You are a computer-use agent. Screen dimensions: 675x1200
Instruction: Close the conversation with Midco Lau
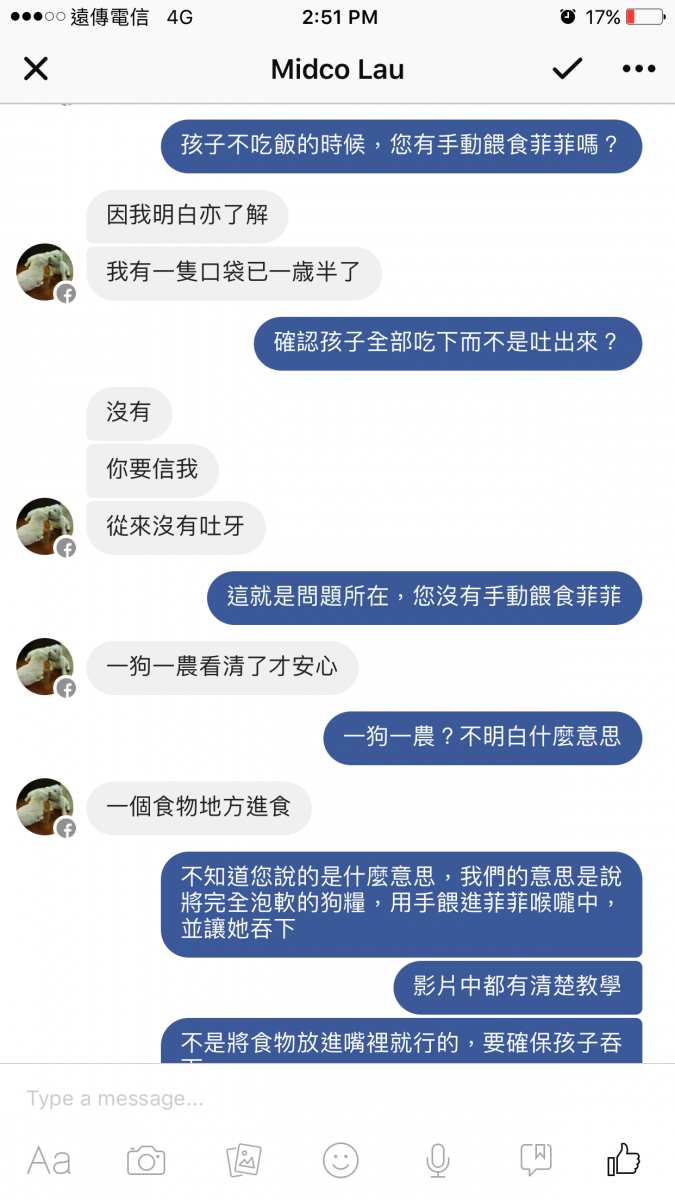point(36,69)
